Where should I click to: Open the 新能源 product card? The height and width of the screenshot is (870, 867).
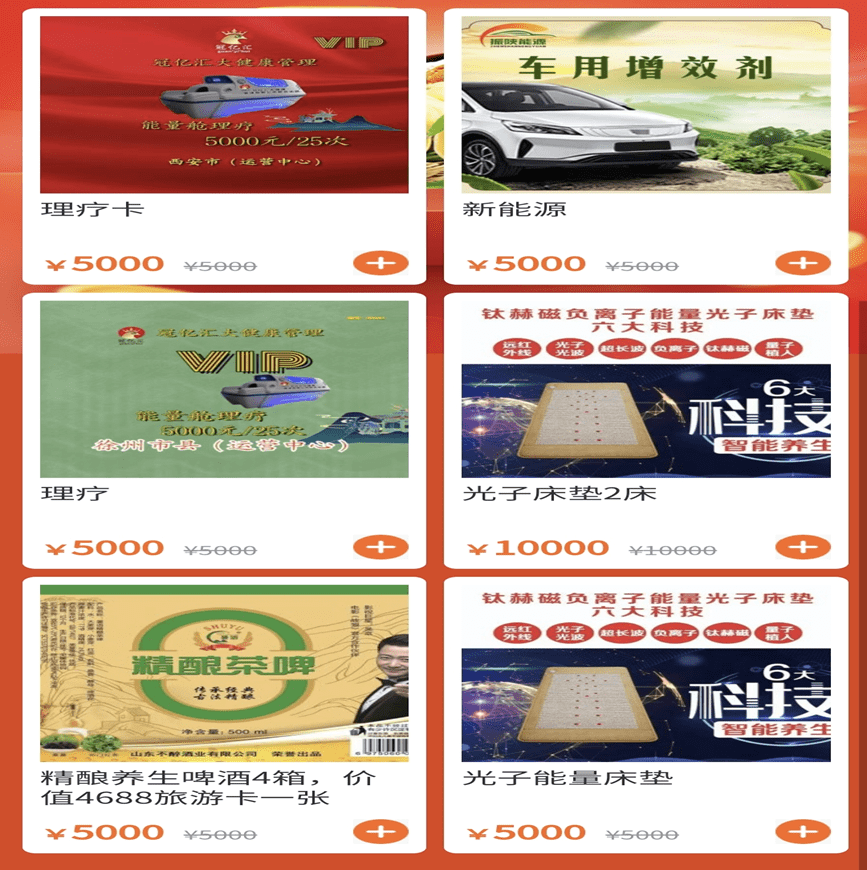(x=645, y=105)
